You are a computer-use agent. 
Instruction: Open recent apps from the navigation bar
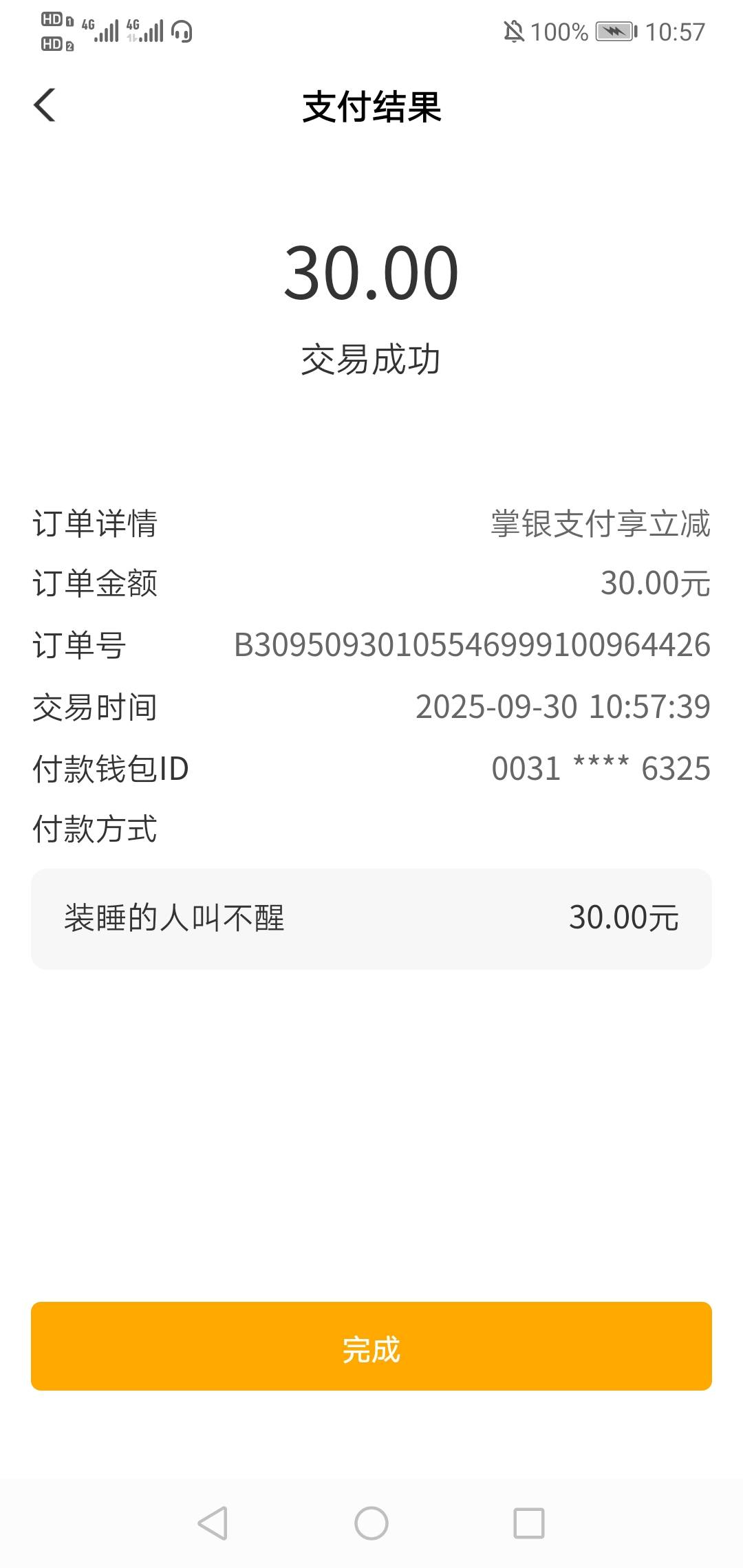529,1523
